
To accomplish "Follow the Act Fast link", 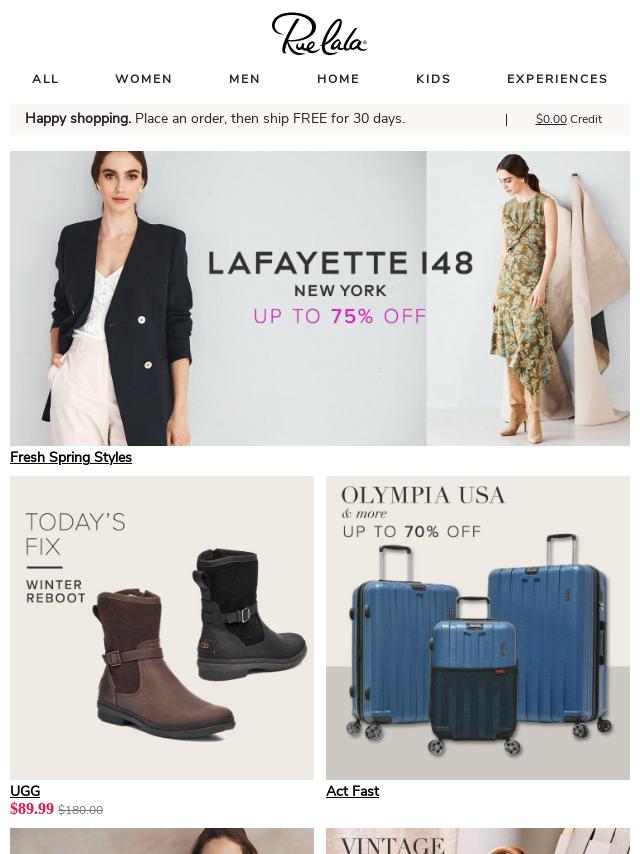I will point(352,791).
